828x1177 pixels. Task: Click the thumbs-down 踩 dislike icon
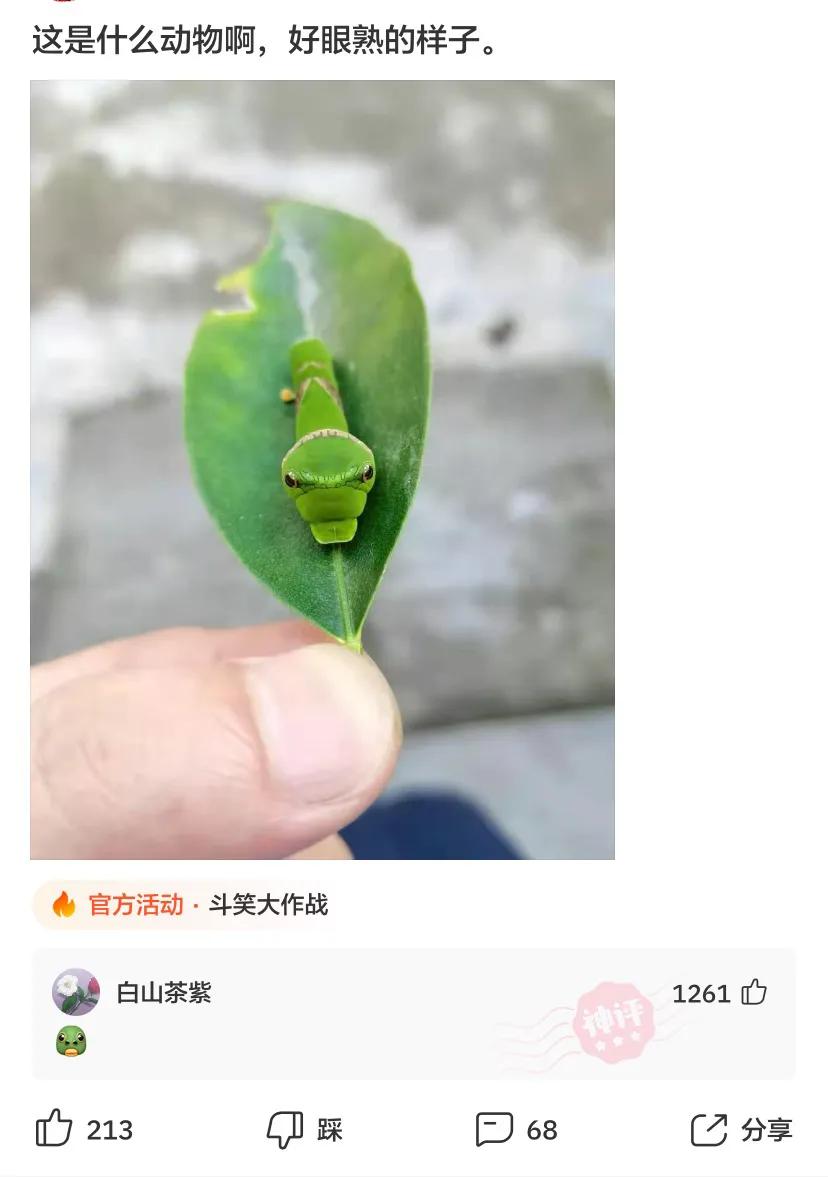284,1127
